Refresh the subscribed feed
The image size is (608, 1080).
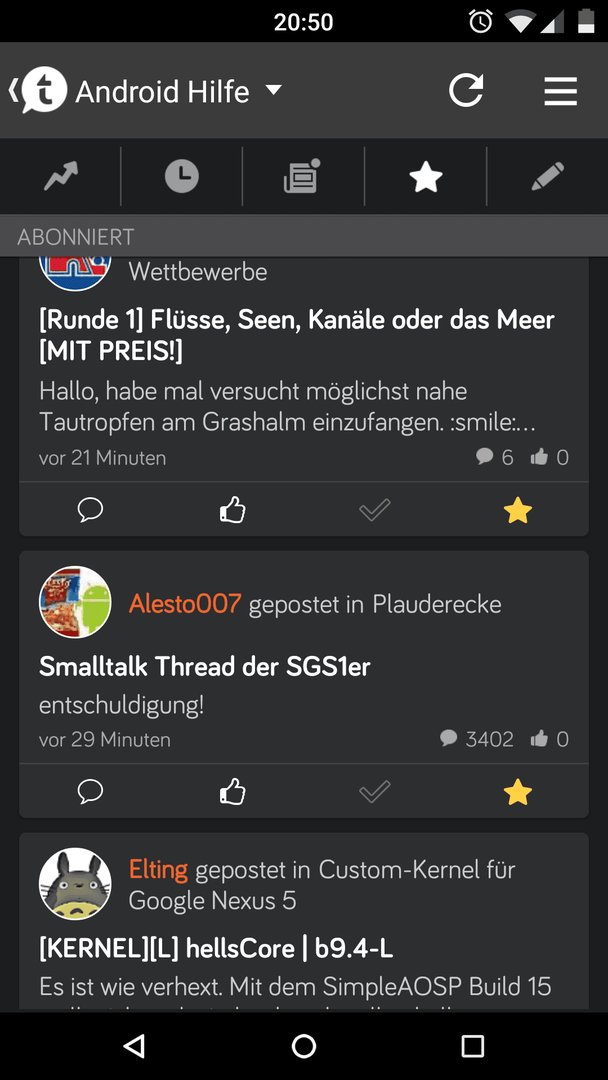click(x=466, y=91)
